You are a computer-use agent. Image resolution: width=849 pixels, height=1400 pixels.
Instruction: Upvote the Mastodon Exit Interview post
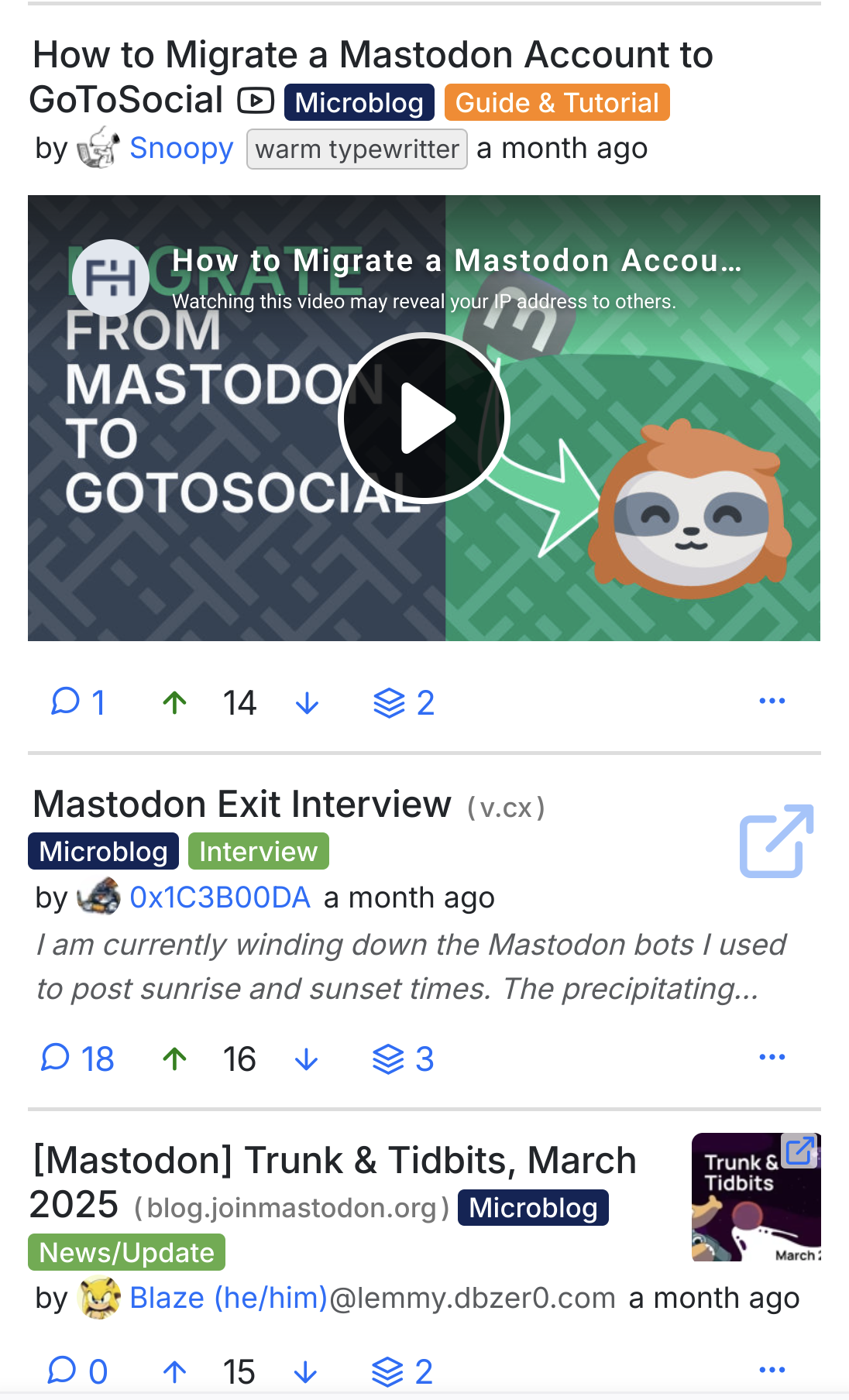(x=175, y=1059)
